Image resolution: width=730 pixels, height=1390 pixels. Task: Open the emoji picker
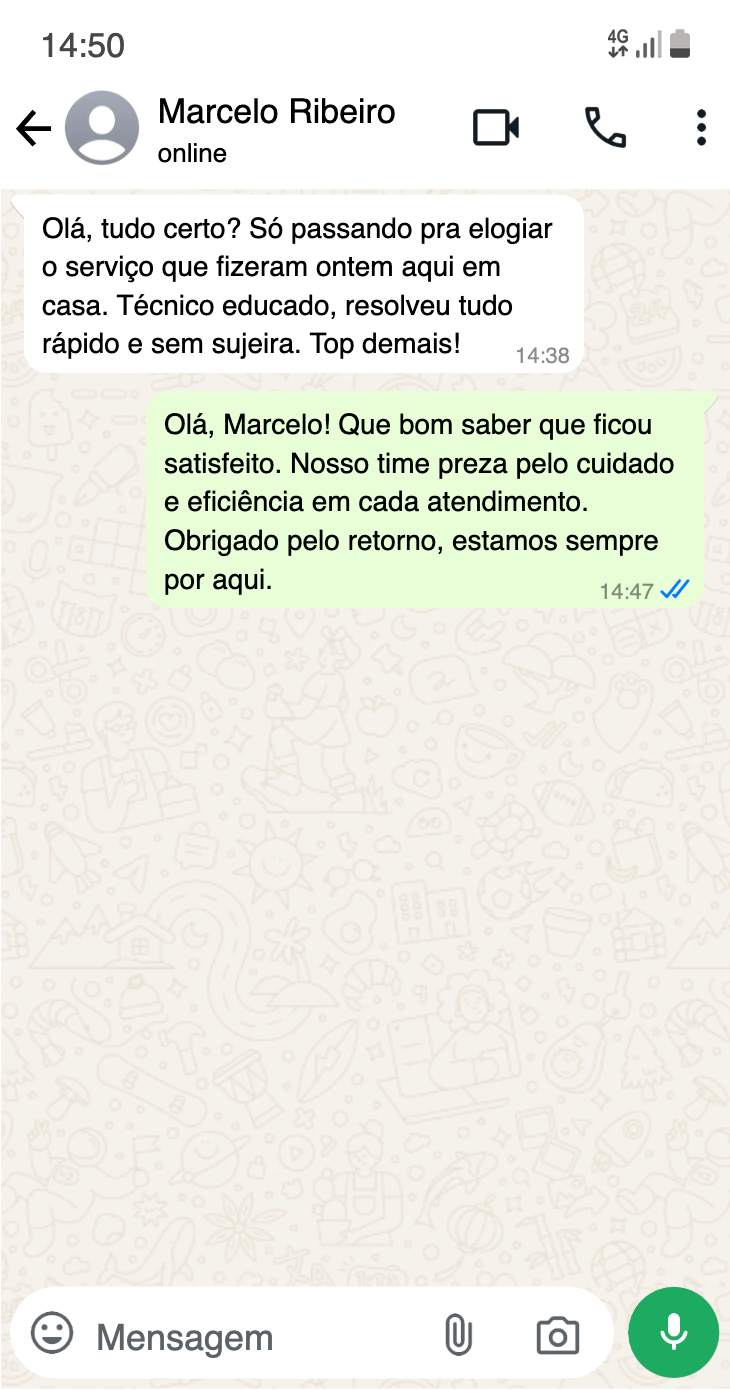tap(52, 1334)
